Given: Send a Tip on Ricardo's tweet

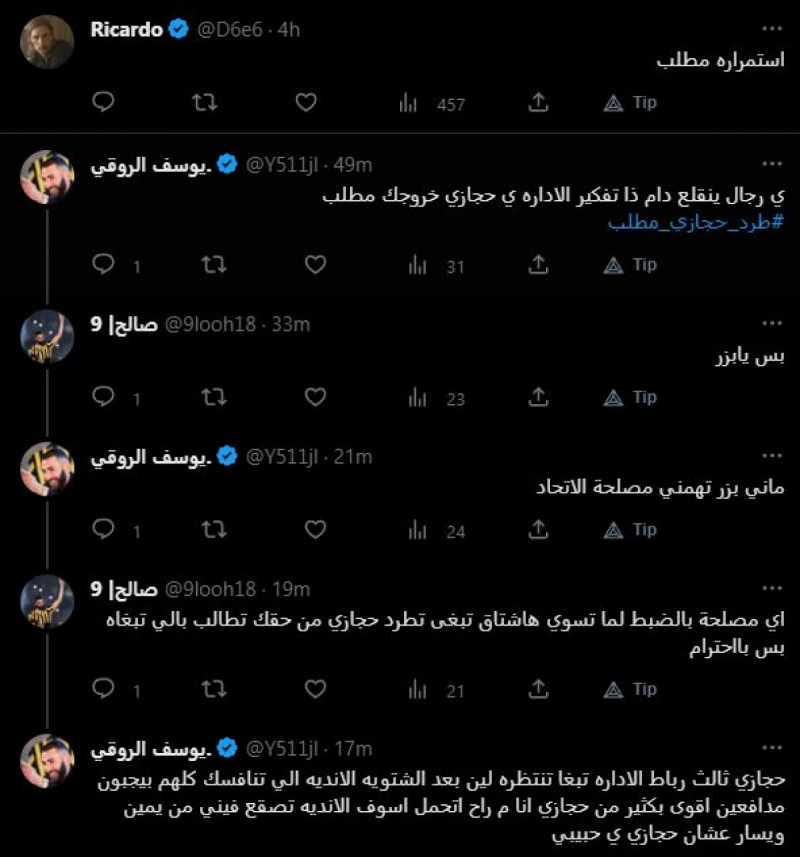Looking at the screenshot, I should coord(632,101).
